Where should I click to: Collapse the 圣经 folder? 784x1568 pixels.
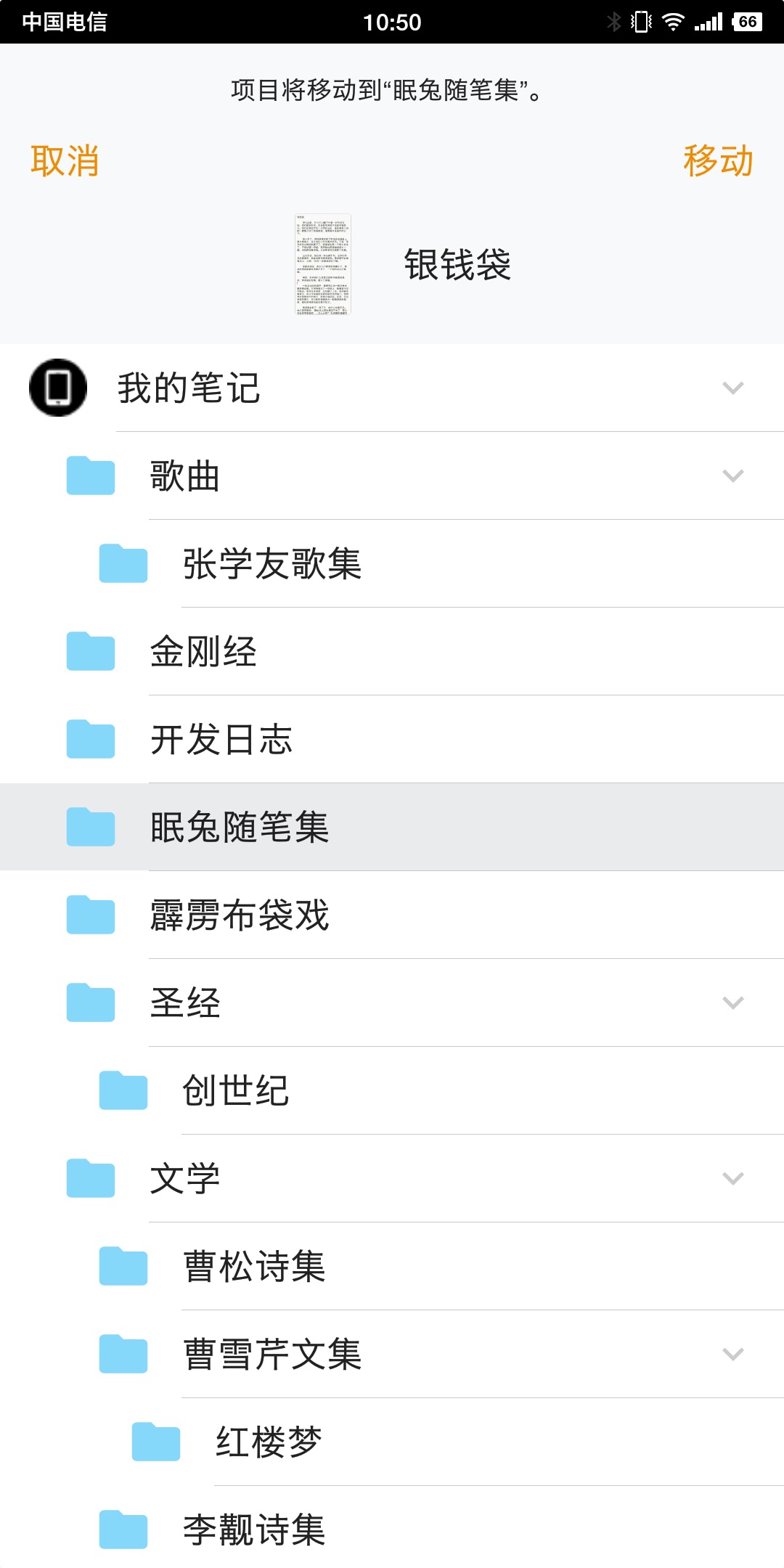[x=733, y=1003]
